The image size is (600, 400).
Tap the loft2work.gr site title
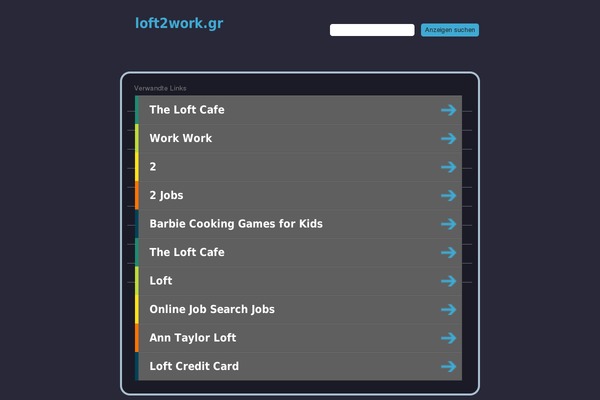(179, 23)
